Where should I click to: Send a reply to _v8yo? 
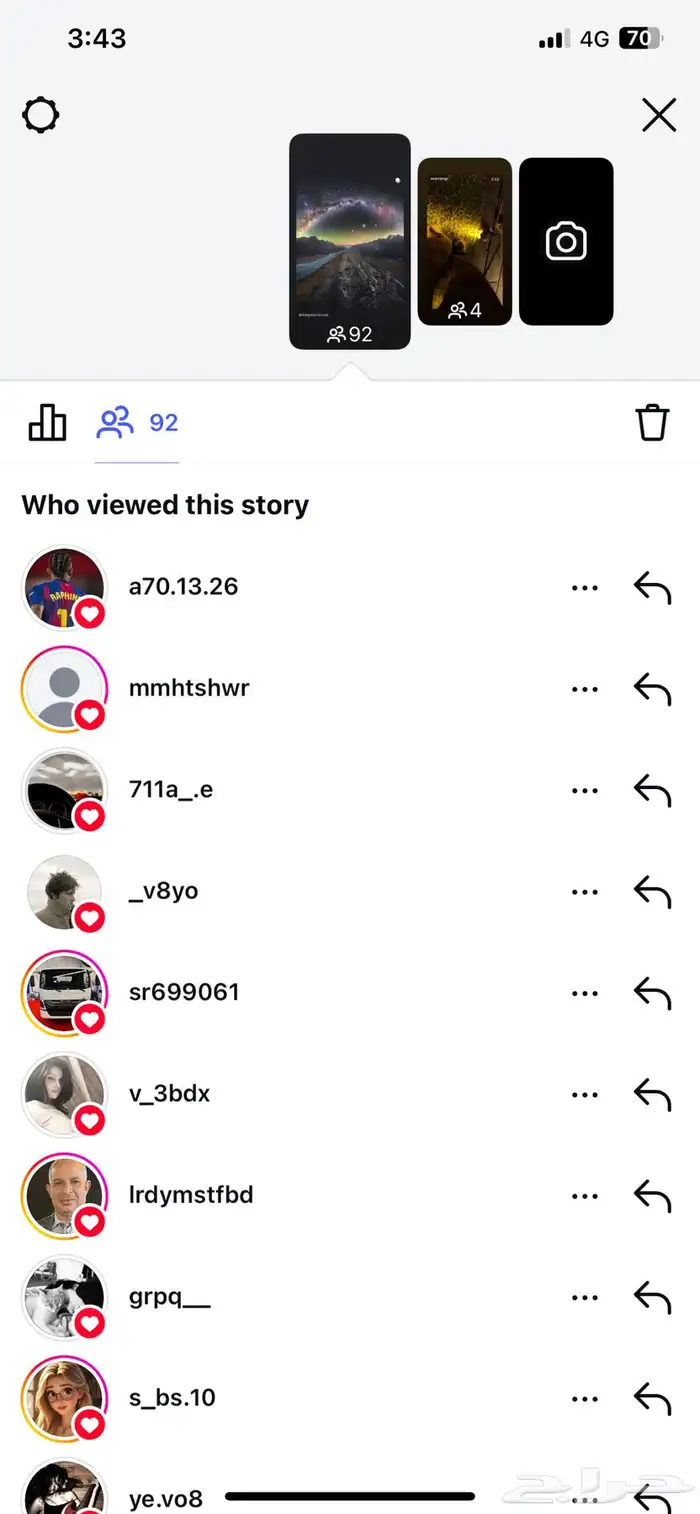652,892
